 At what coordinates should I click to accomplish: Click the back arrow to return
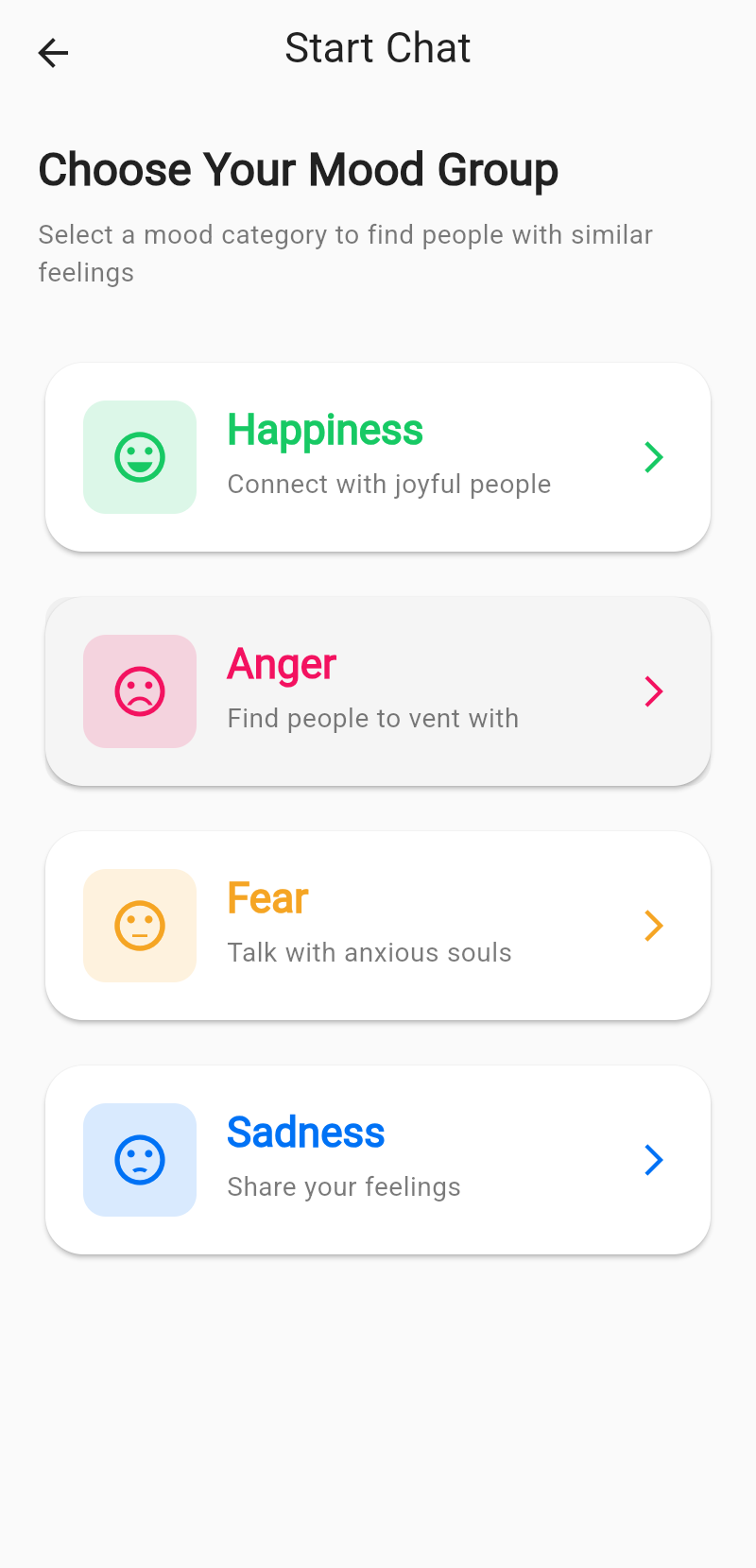pyautogui.click(x=52, y=53)
